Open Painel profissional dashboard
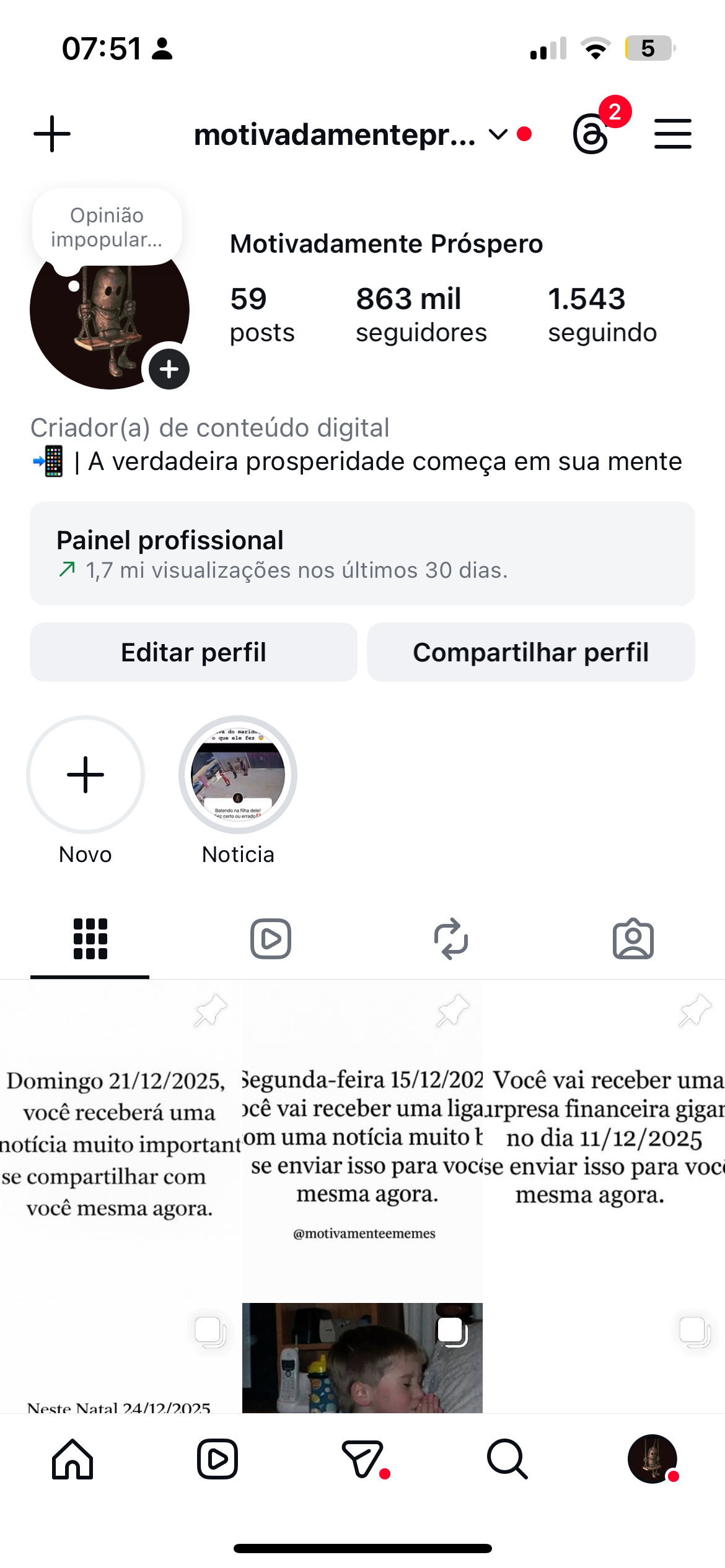The width and height of the screenshot is (725, 1568). point(362,554)
